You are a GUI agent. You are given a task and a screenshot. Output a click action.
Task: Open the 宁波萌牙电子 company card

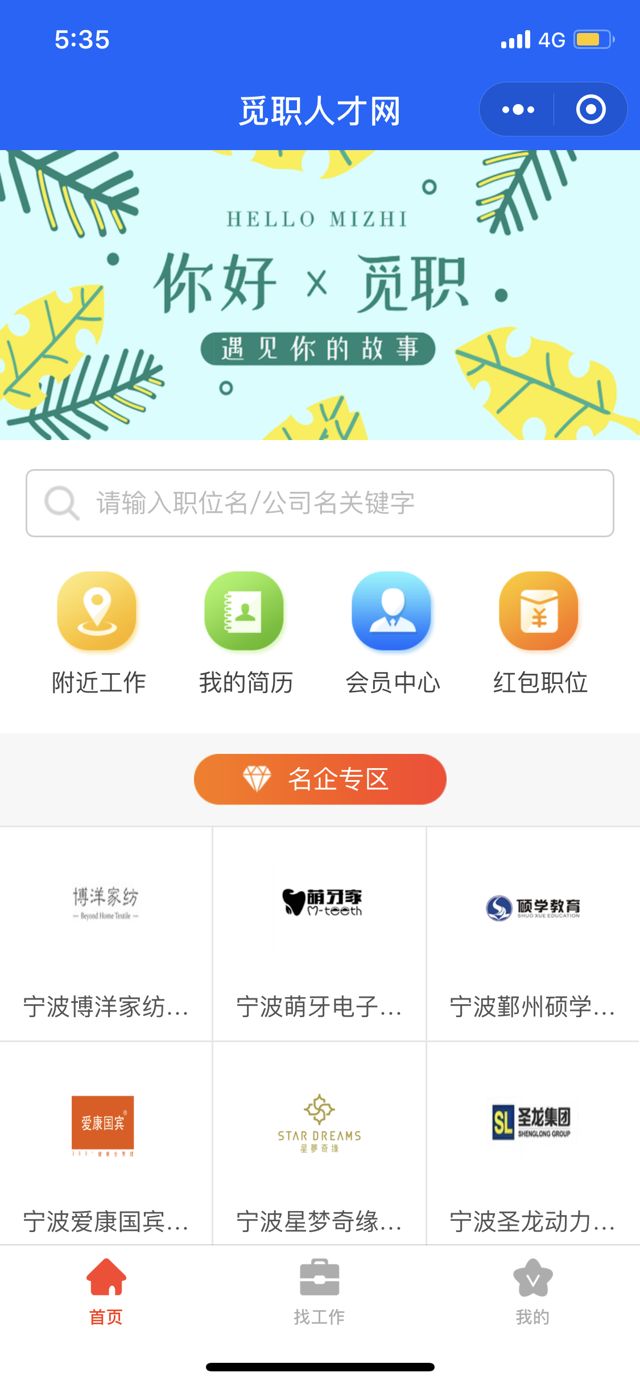click(x=320, y=934)
